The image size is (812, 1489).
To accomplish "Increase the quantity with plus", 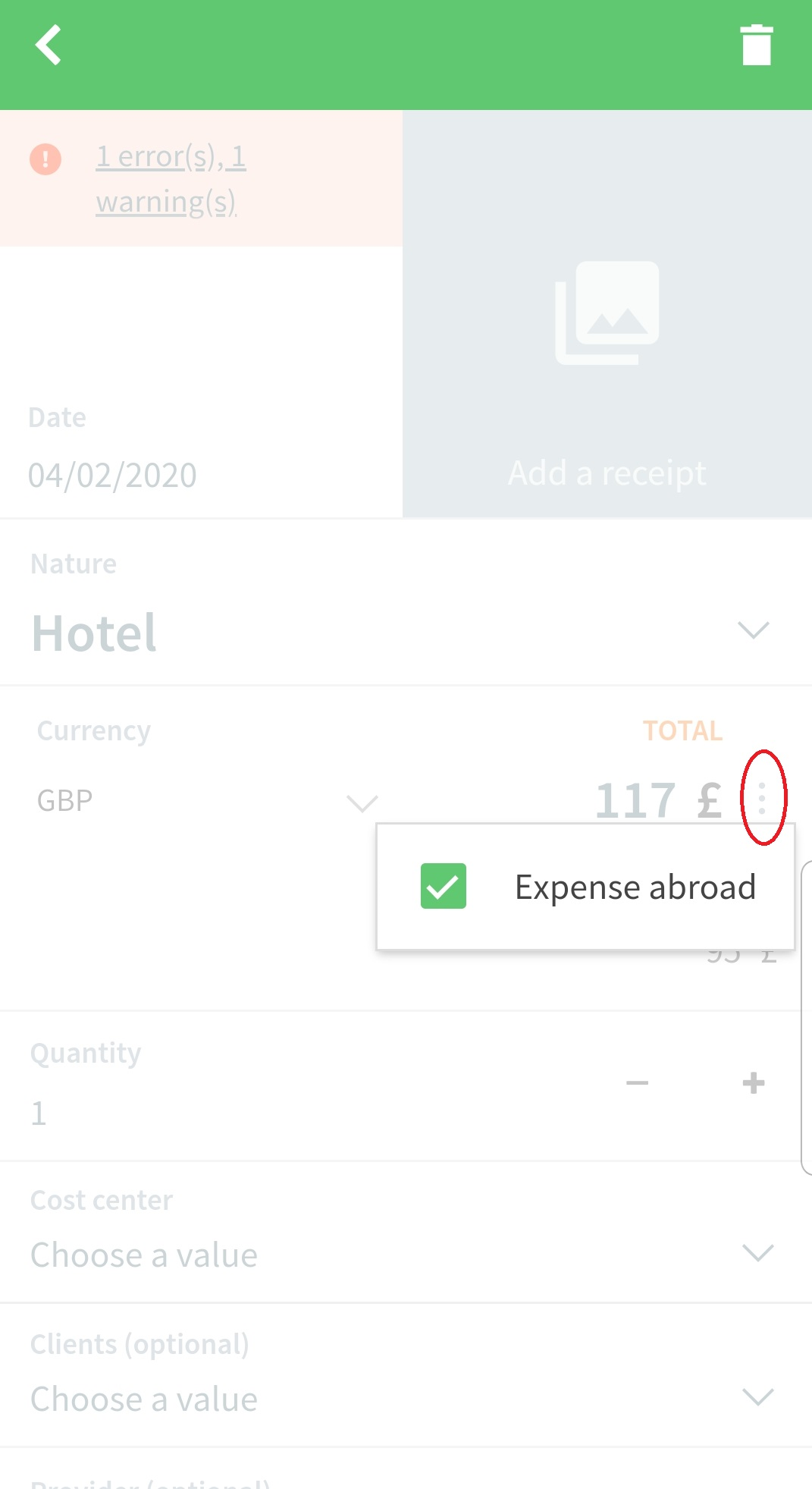I will point(754,1083).
